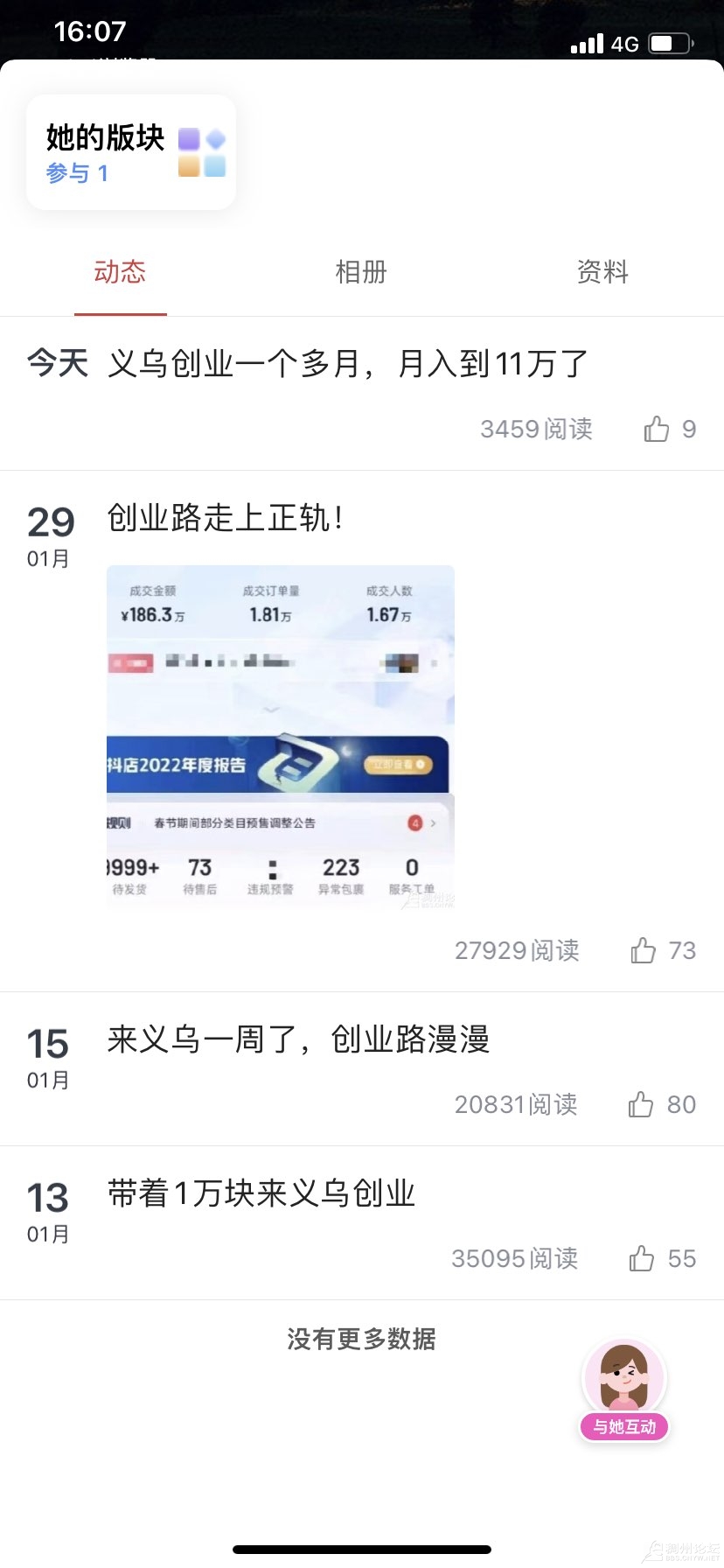
Task: Like the post 带着1万块来义乌创业
Action: tap(642, 1258)
